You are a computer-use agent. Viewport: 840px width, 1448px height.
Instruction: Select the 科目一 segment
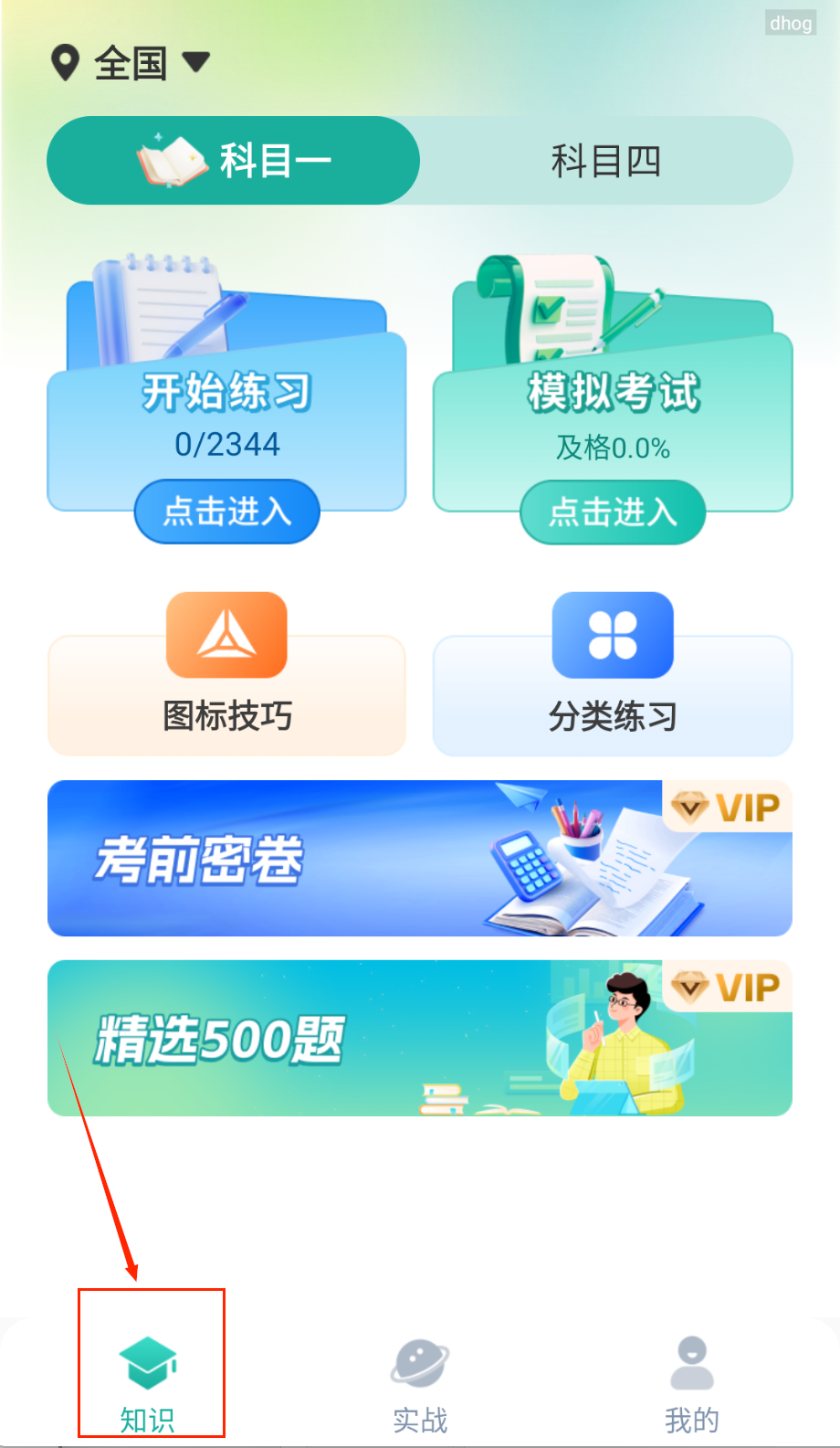point(234,161)
